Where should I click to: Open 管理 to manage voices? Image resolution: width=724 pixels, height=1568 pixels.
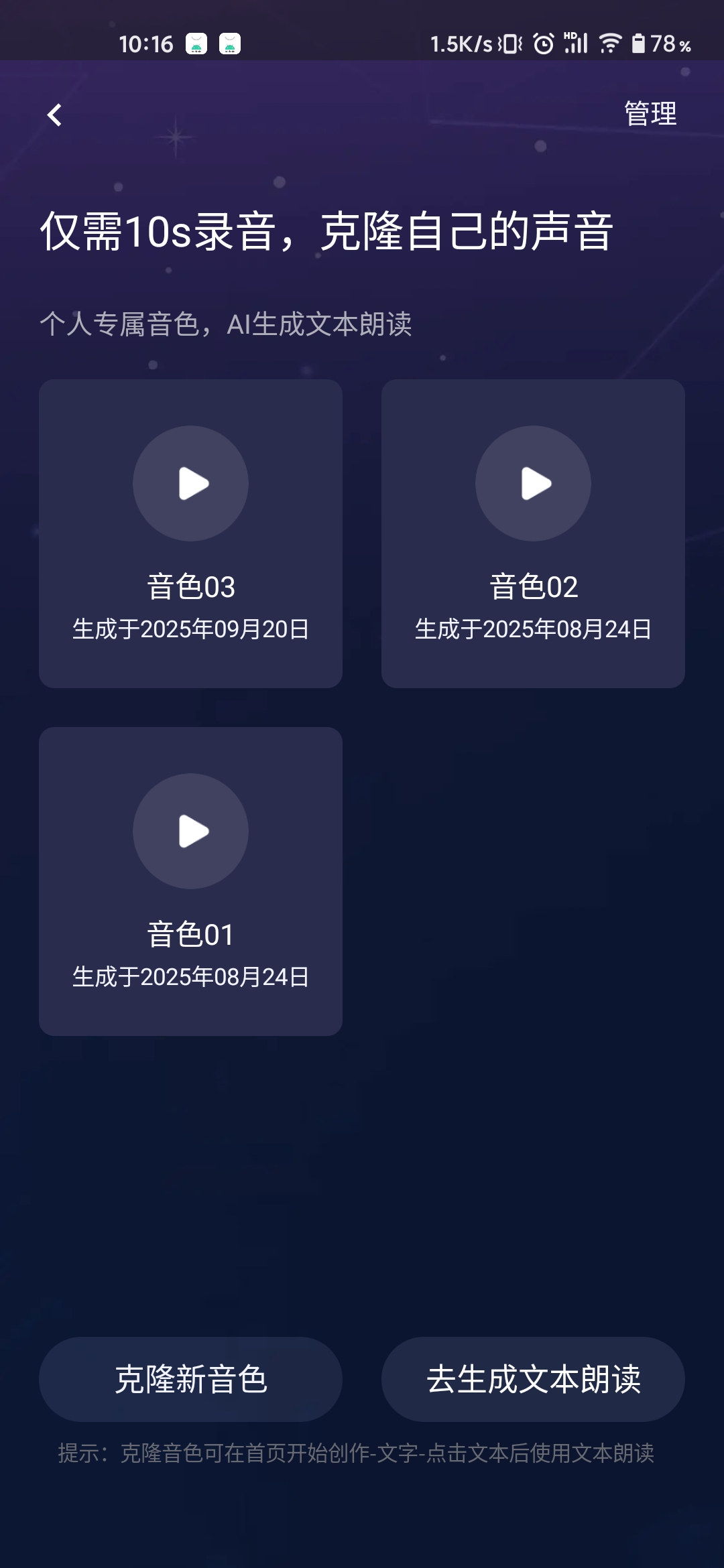(x=650, y=113)
